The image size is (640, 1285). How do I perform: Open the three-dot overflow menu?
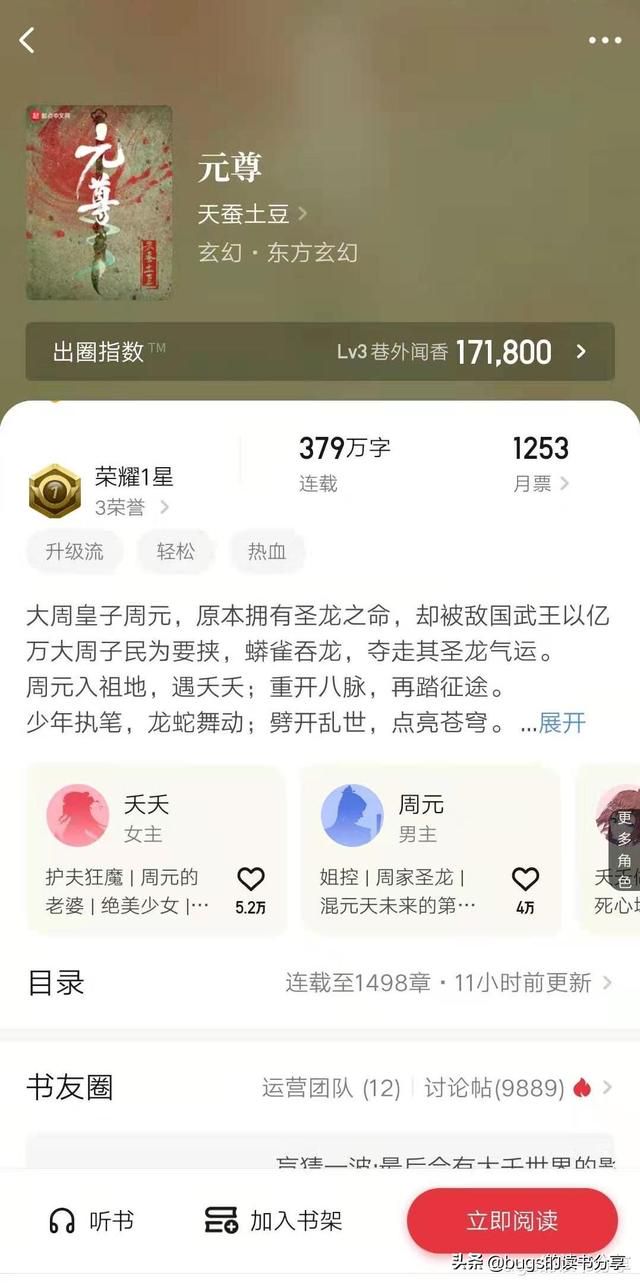[x=604, y=40]
